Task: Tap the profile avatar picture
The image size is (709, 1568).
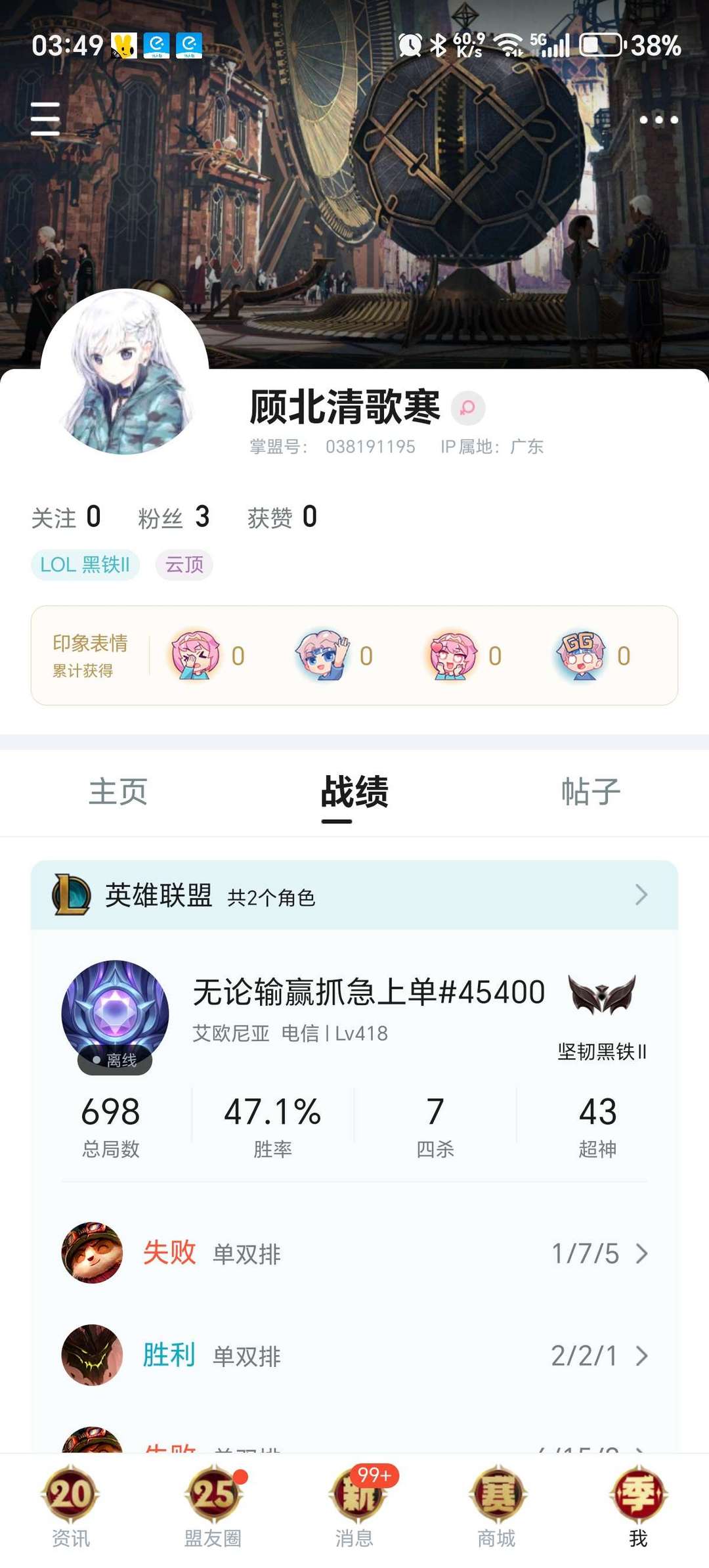Action: tap(125, 372)
